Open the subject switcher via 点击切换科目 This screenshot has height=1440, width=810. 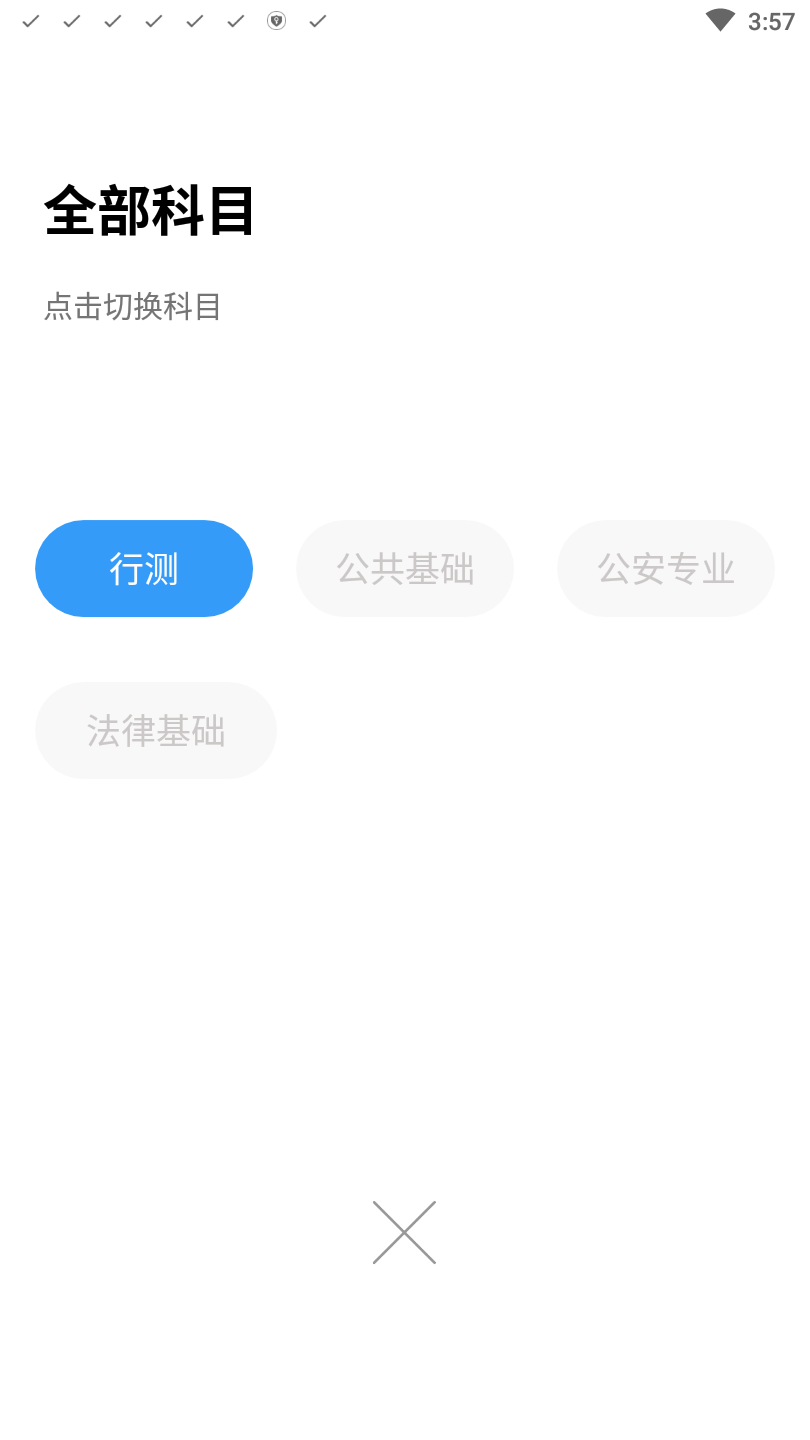tap(131, 307)
